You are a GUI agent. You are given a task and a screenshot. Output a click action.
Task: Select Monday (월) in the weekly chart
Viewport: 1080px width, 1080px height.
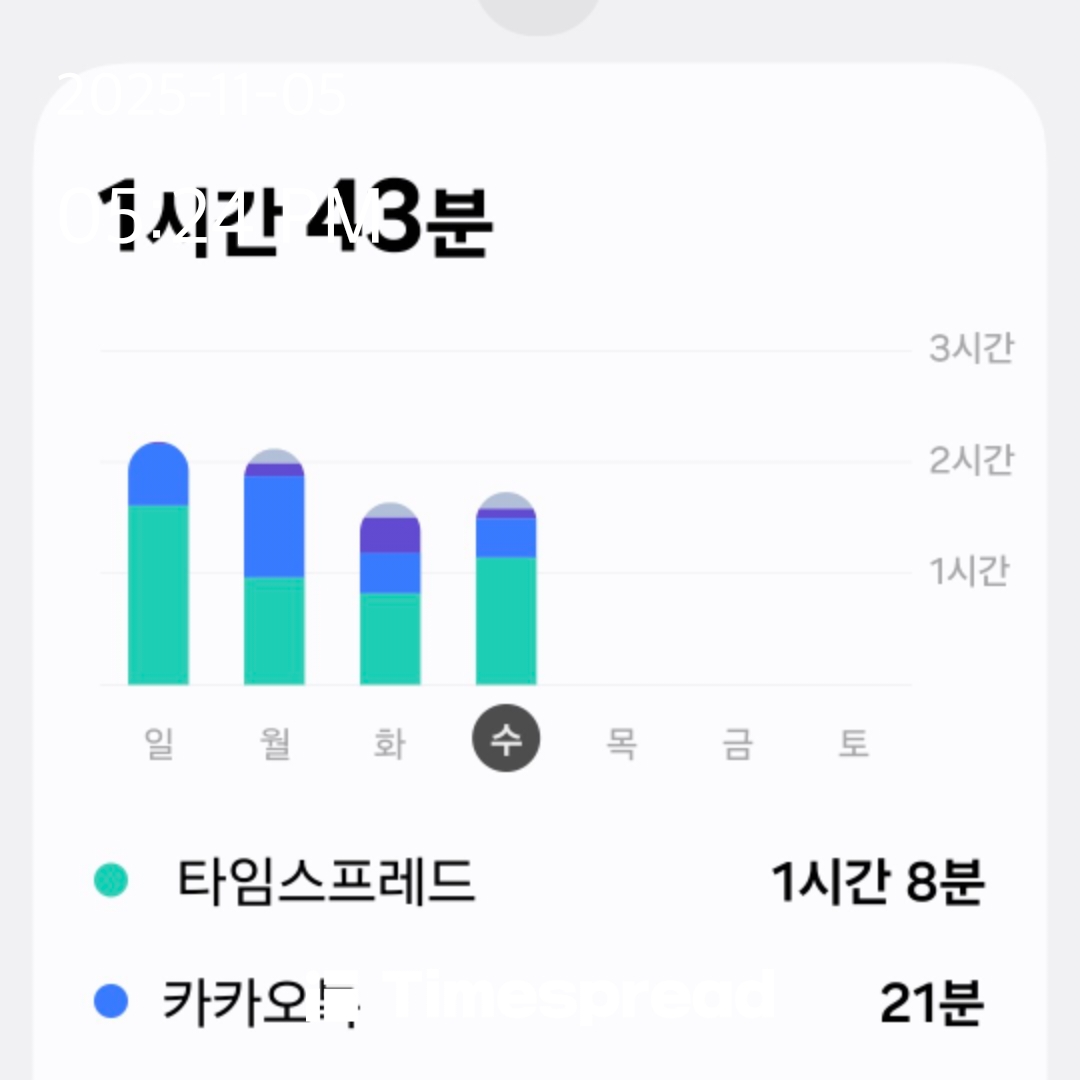275,743
